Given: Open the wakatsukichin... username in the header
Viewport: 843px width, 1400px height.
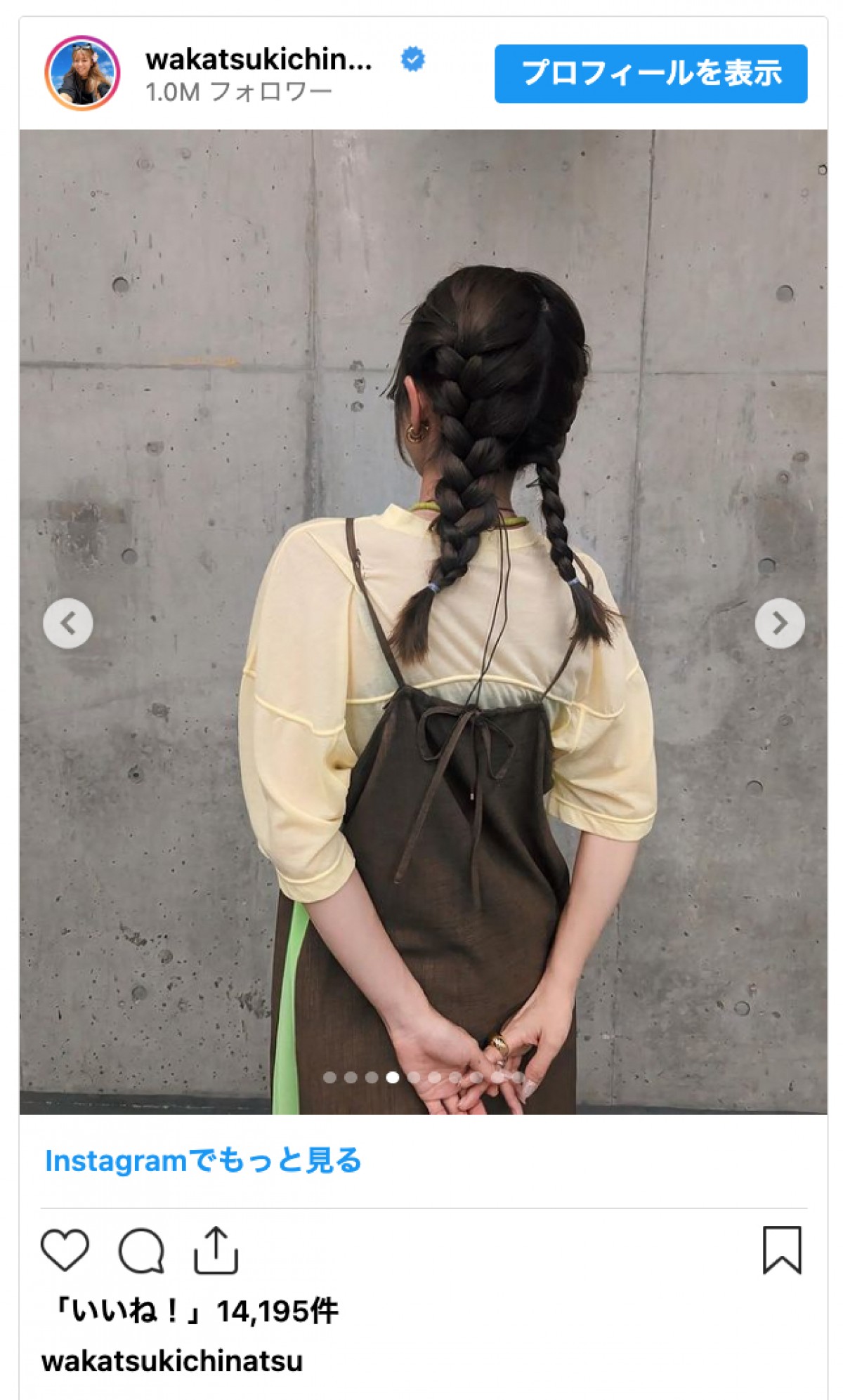Looking at the screenshot, I should (x=259, y=60).
